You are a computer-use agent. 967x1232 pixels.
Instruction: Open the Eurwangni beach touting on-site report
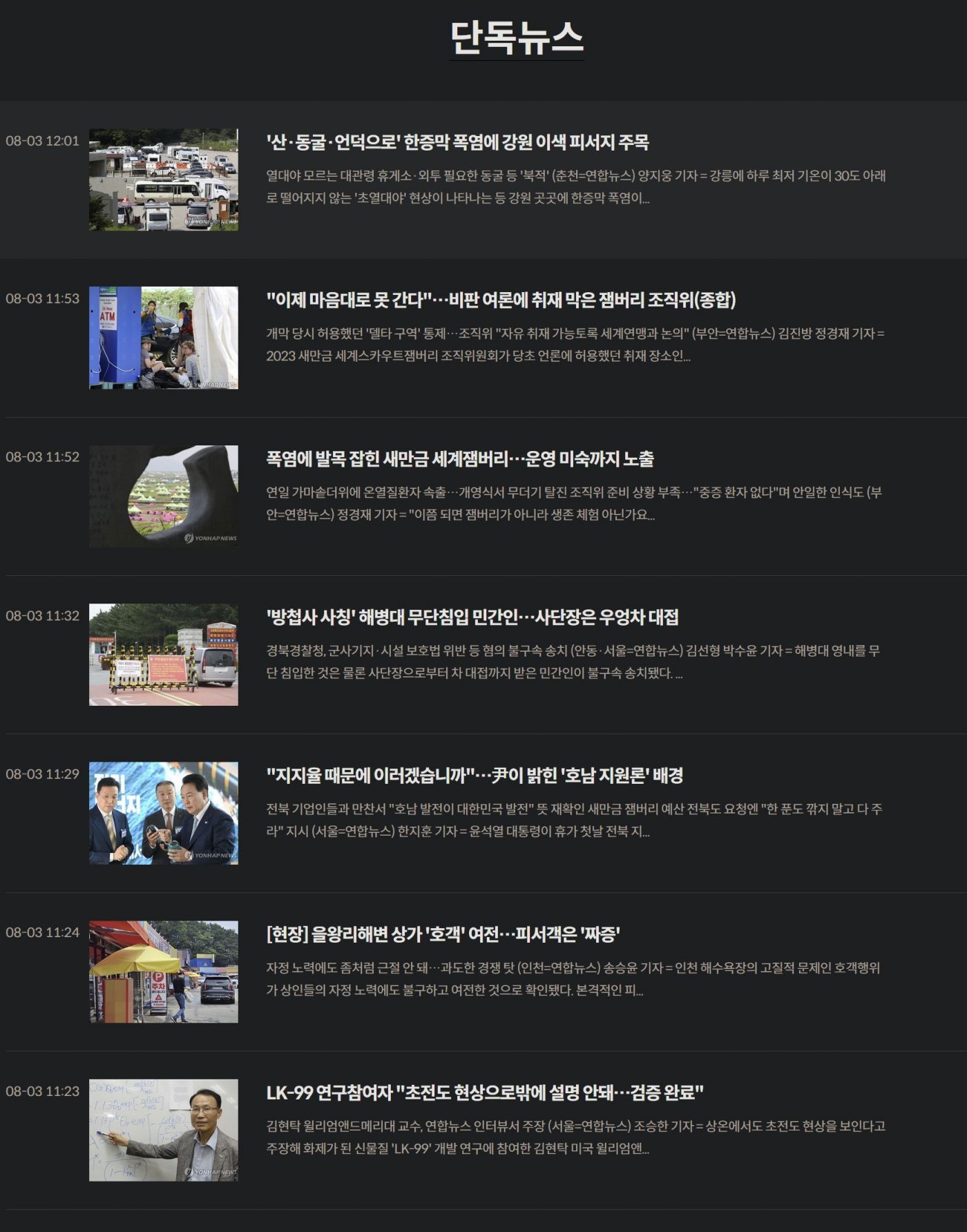(443, 934)
